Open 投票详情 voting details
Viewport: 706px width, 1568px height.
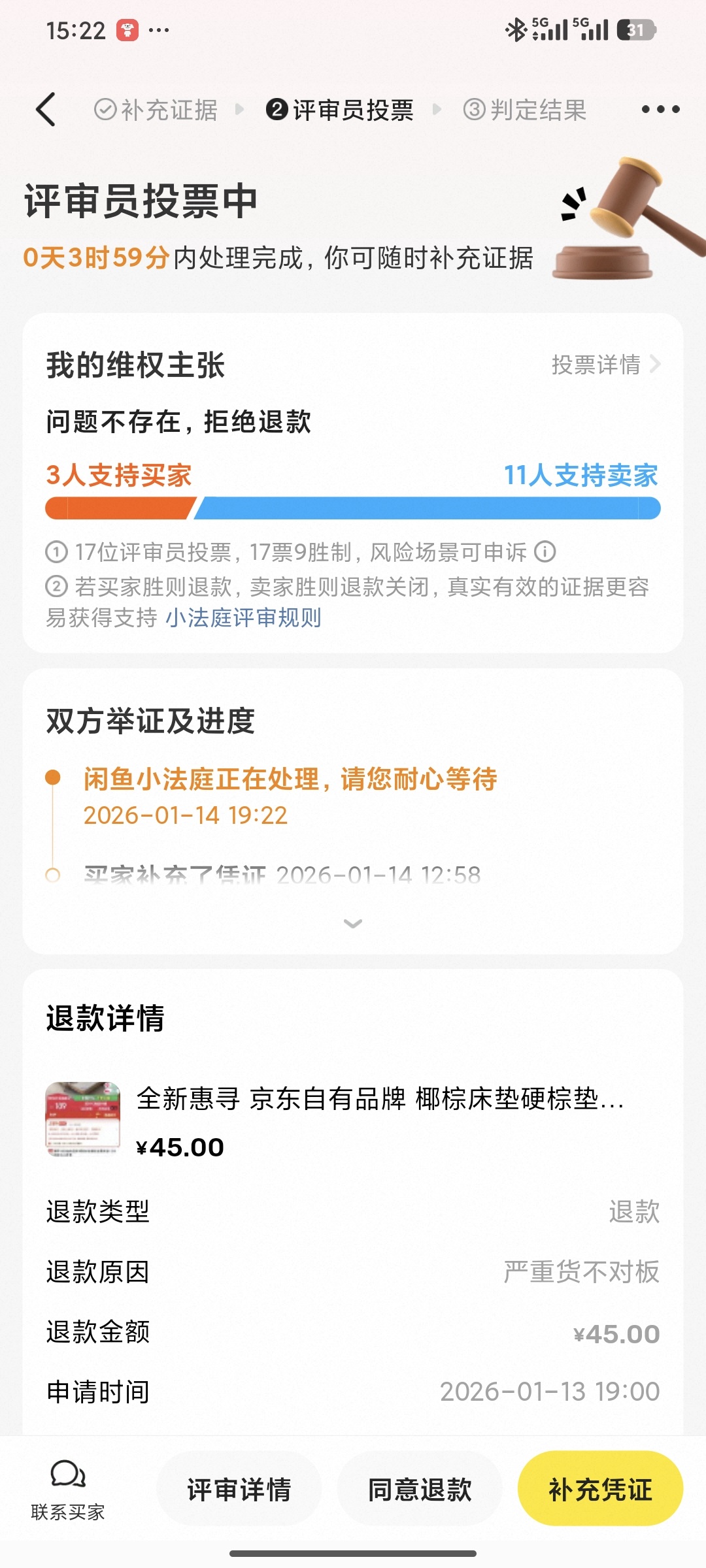pos(605,365)
